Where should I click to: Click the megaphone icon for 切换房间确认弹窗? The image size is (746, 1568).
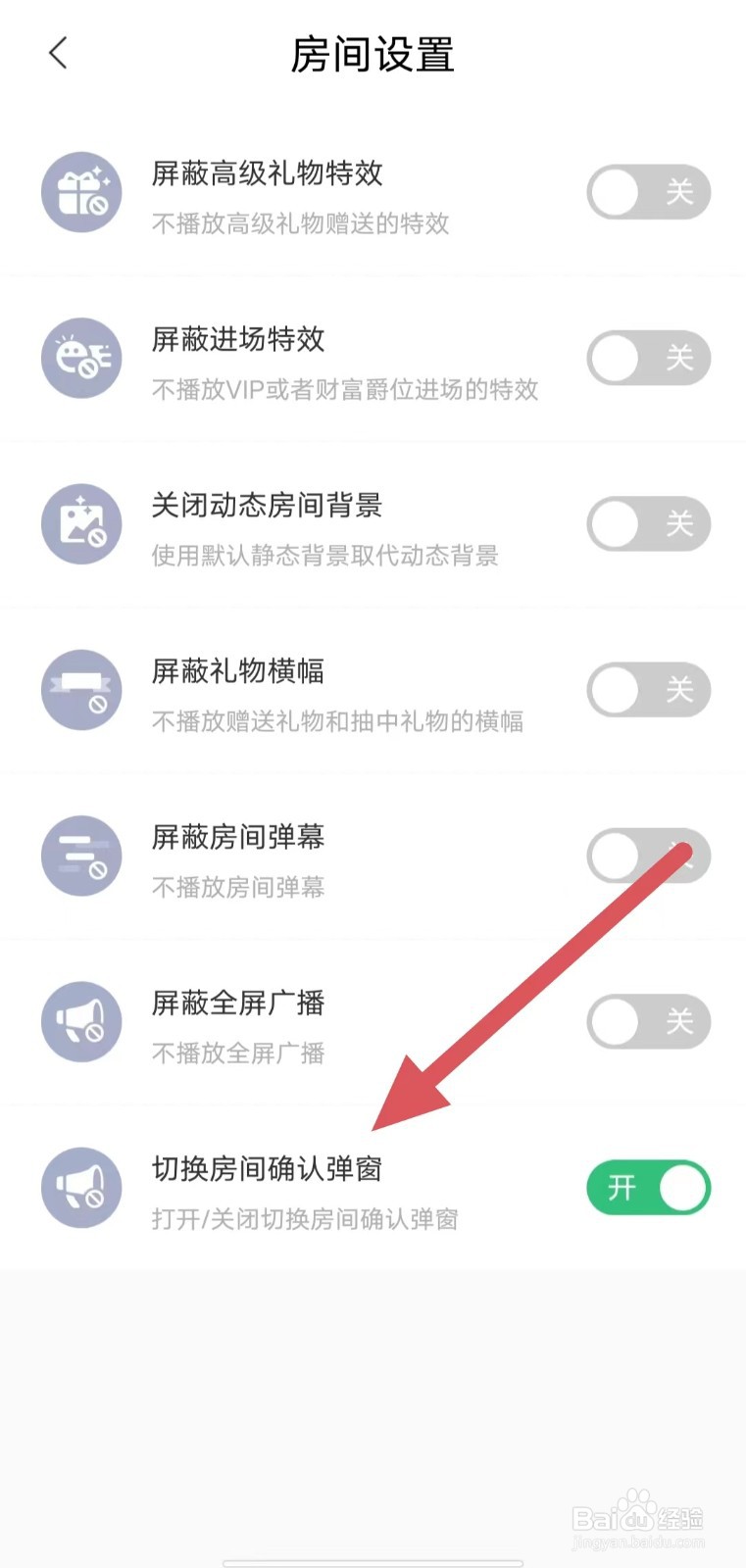[x=81, y=1187]
